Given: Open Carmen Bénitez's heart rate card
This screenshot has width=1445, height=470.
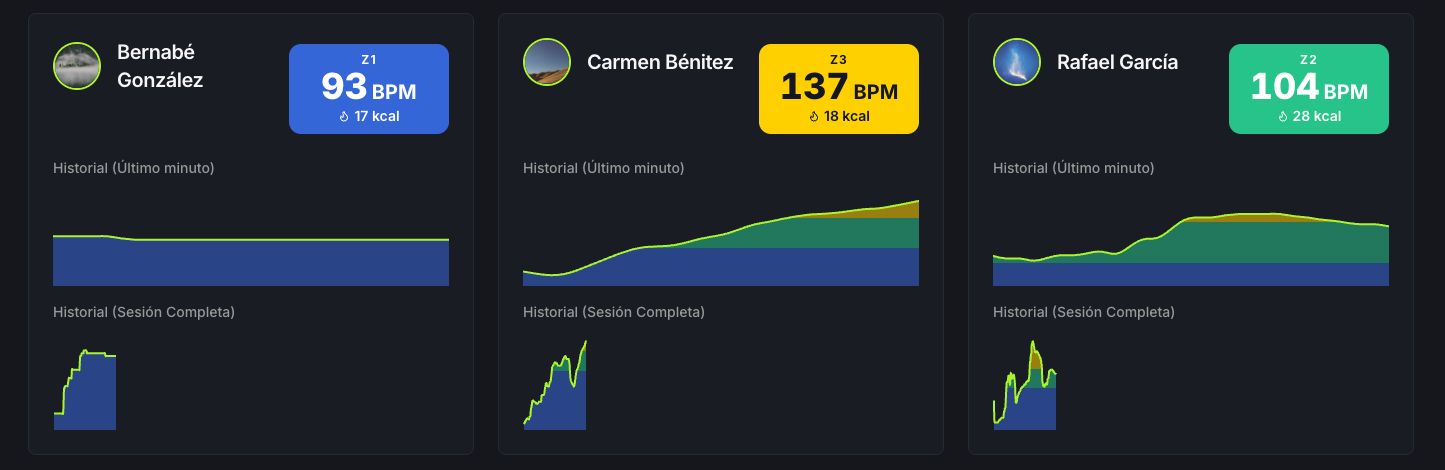Looking at the screenshot, I should point(720,234).
